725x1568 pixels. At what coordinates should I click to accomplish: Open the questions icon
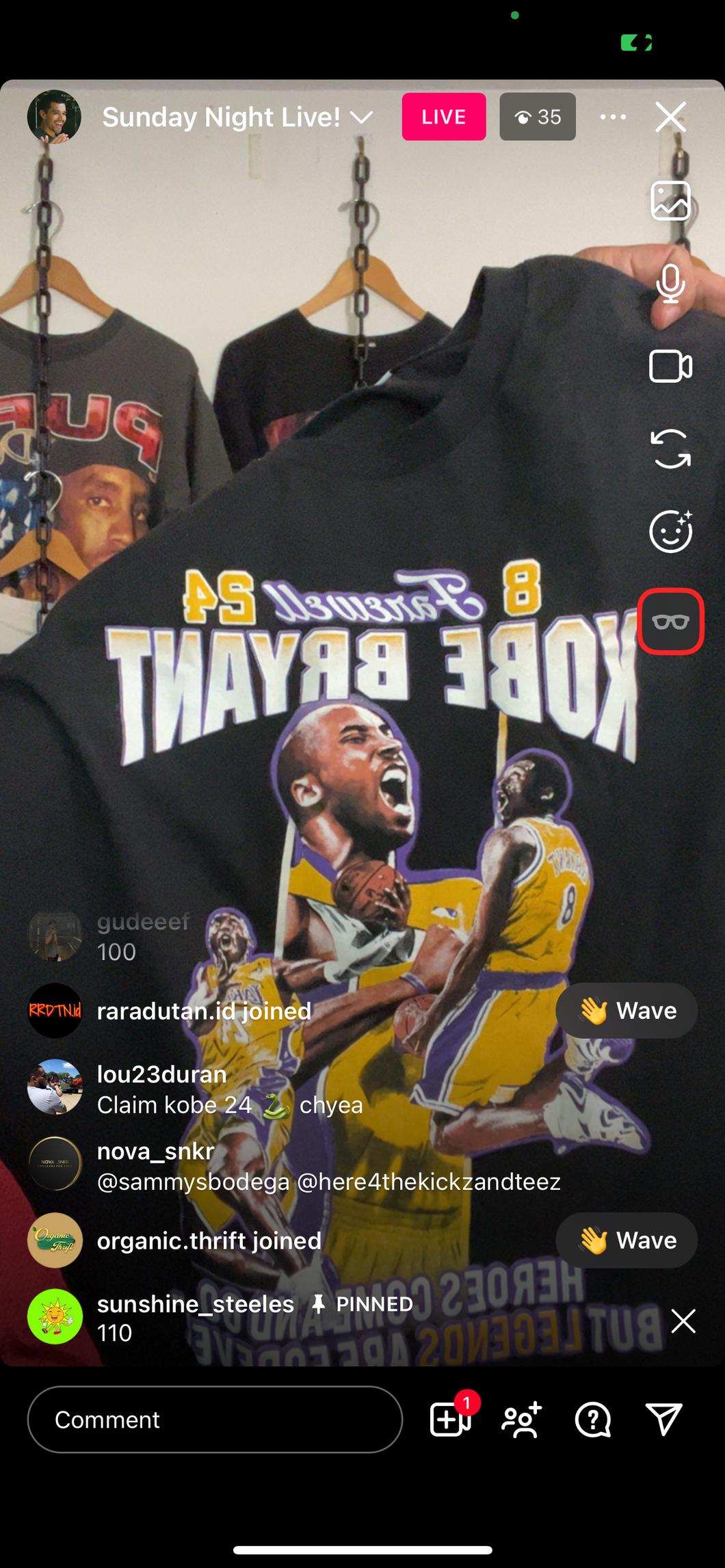593,1420
